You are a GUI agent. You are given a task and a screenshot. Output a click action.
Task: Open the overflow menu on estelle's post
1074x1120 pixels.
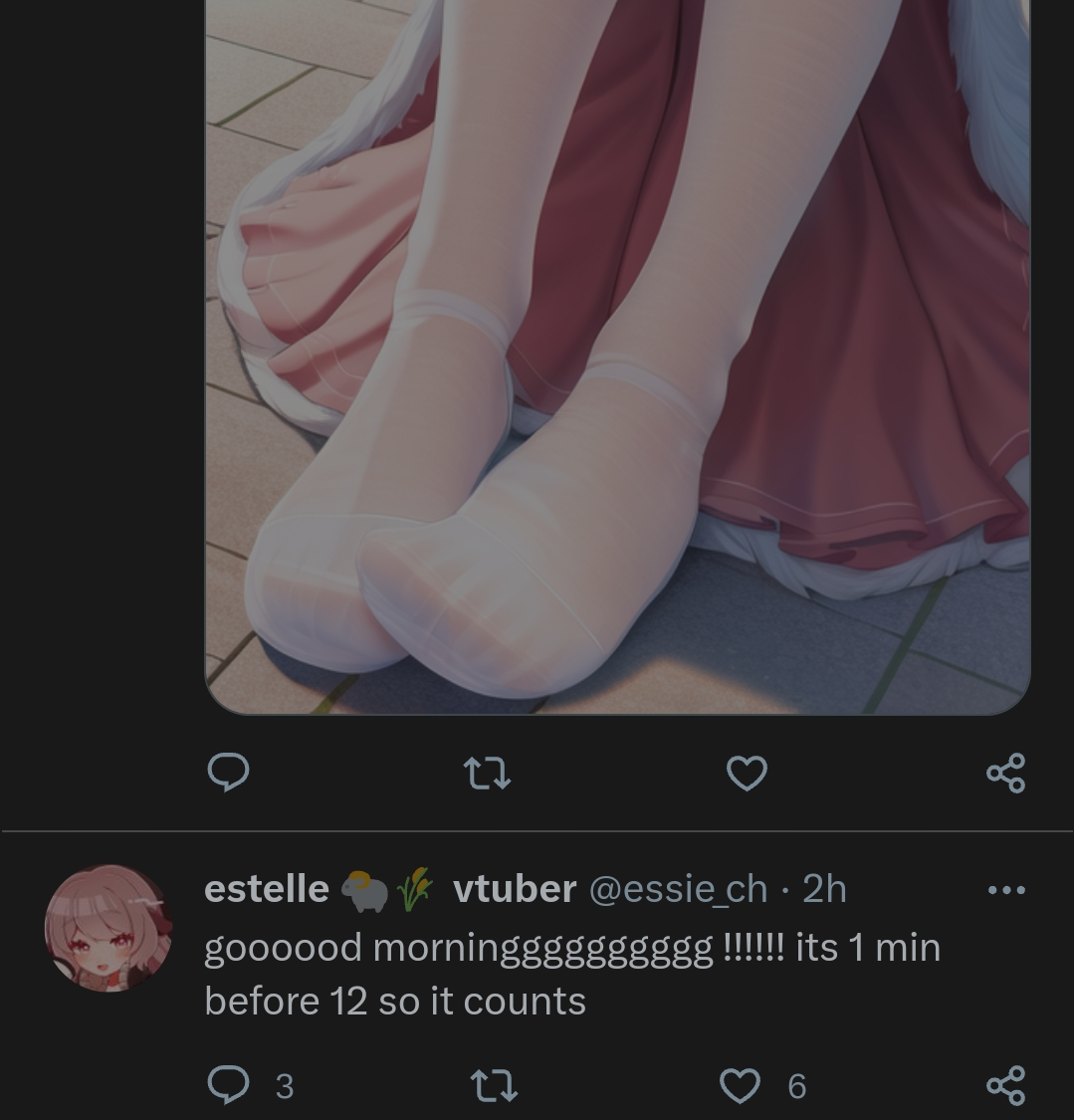[x=1005, y=890]
